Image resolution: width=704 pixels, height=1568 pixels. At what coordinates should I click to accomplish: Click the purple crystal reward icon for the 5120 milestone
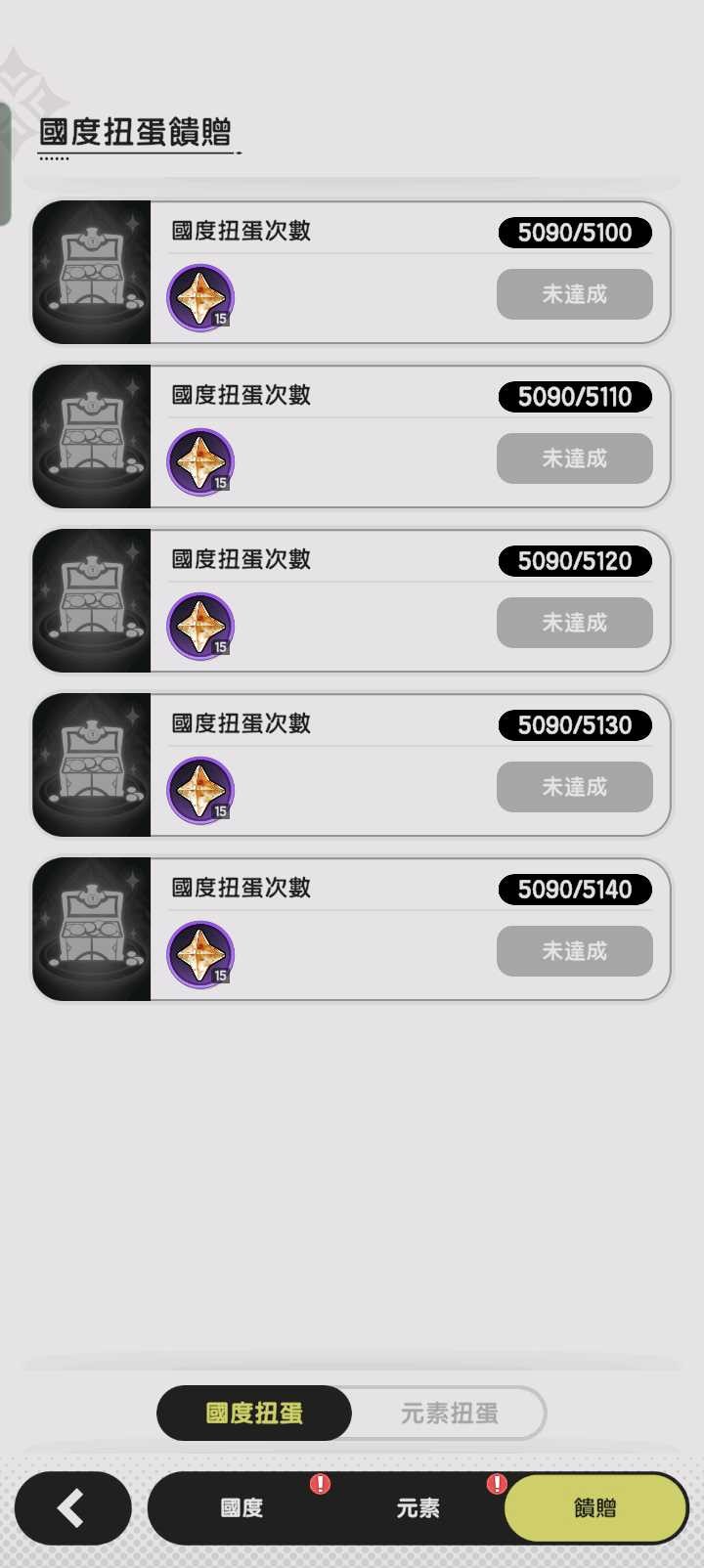(x=199, y=625)
